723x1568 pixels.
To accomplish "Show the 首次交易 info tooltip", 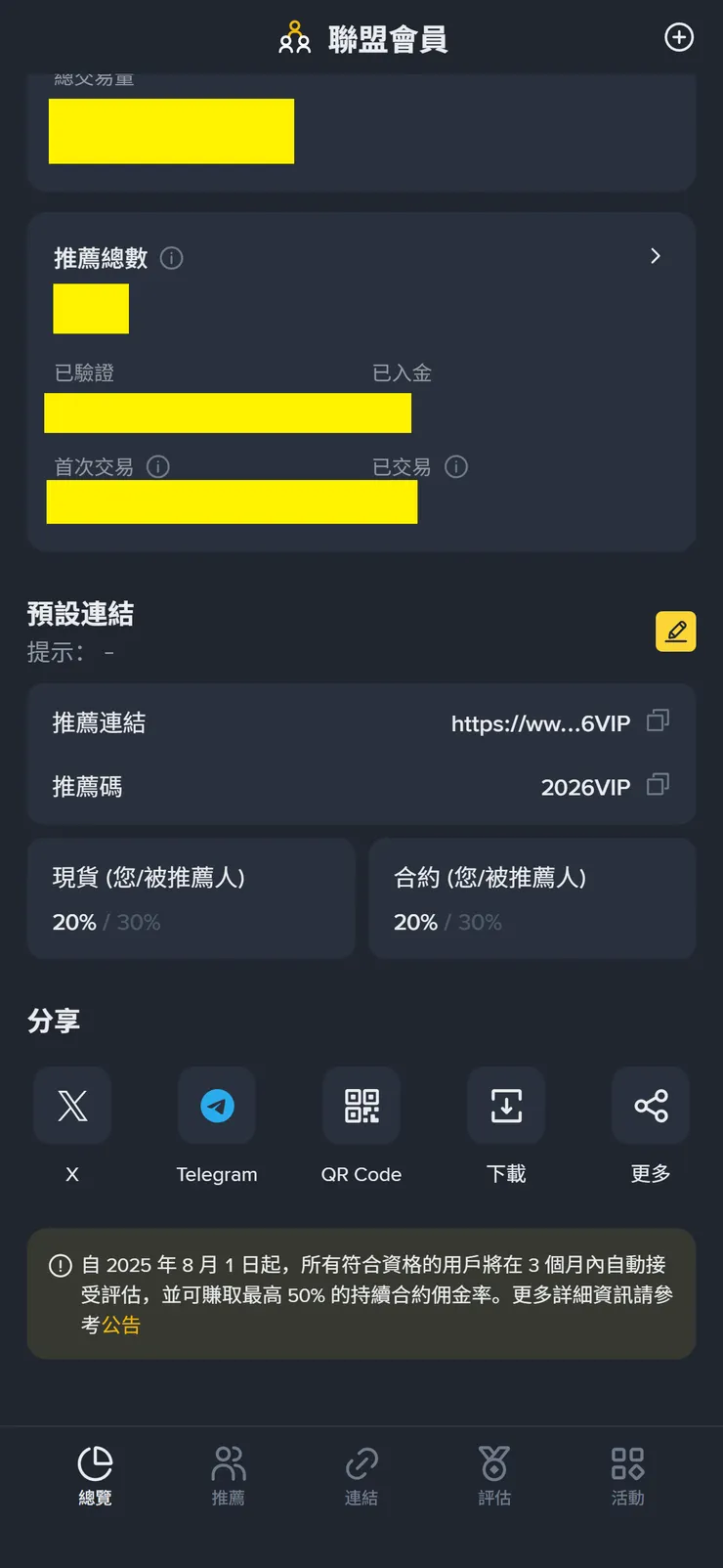I will tap(158, 467).
